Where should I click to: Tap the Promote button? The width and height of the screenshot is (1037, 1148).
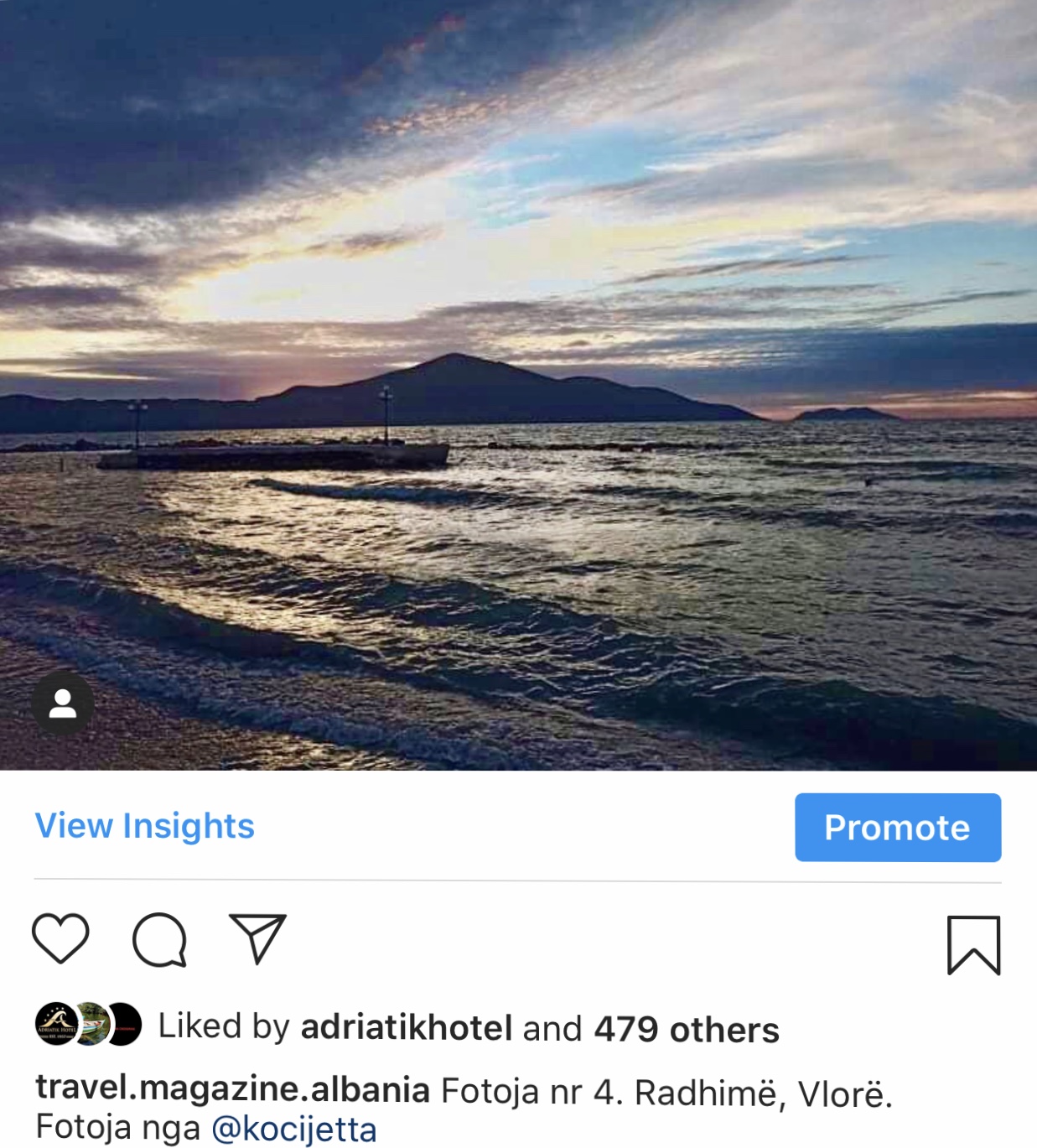click(897, 828)
